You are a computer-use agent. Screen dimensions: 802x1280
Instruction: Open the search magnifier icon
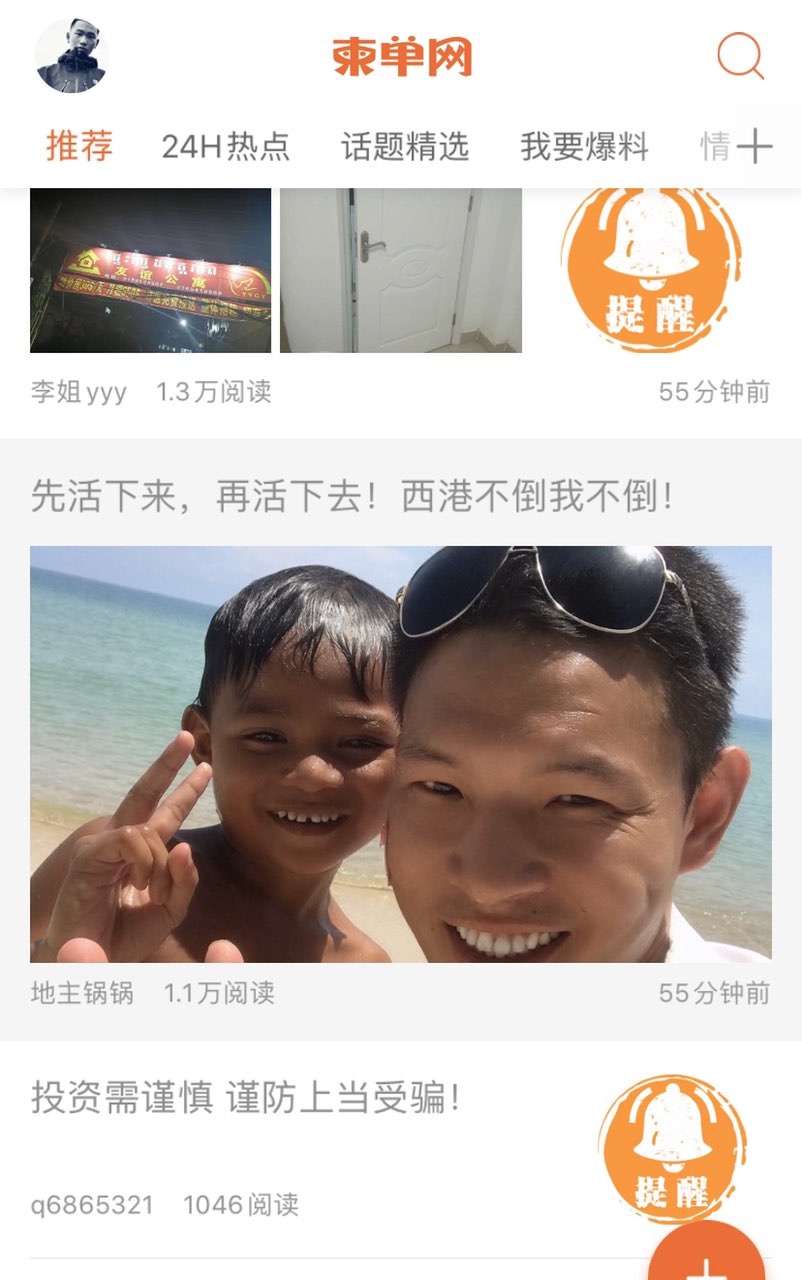point(740,56)
